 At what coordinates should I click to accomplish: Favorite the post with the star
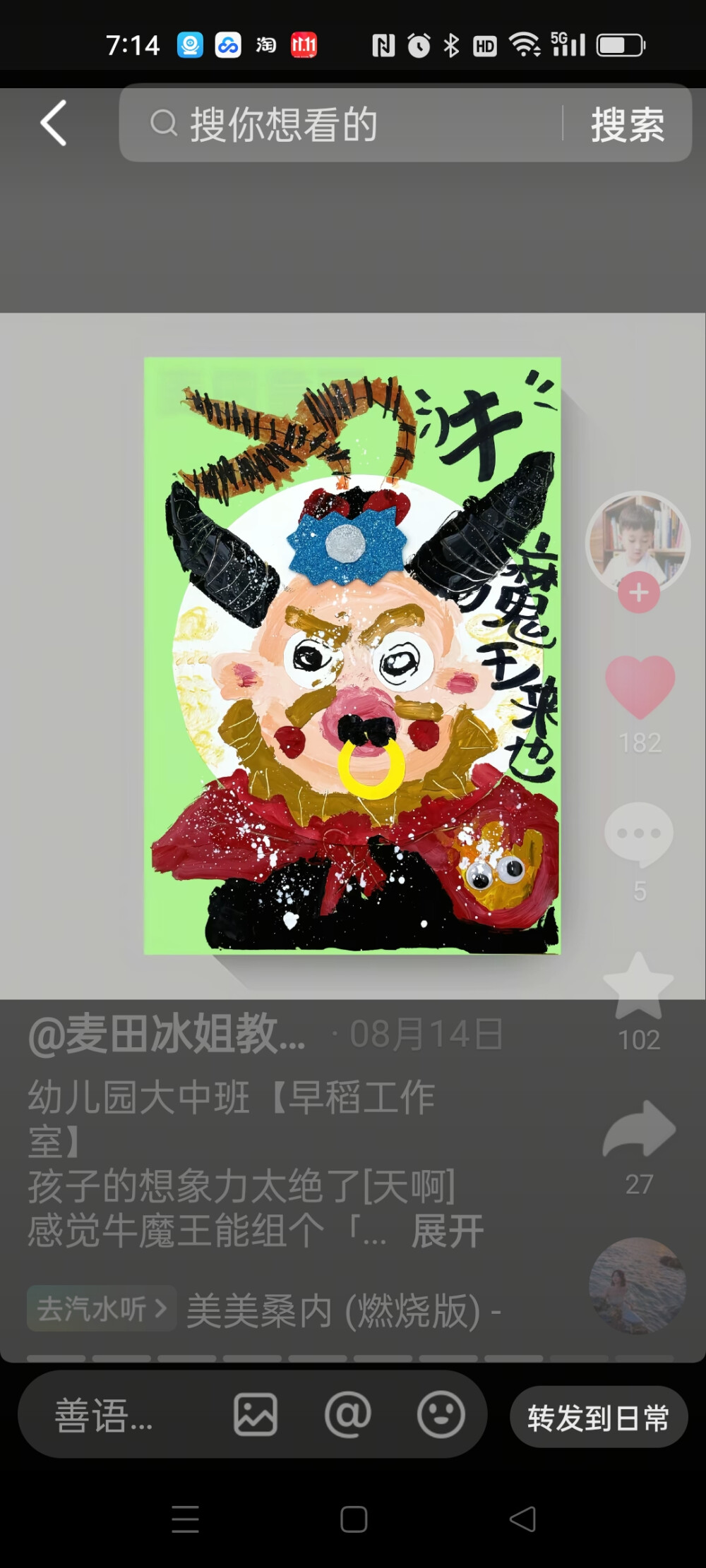(639, 987)
